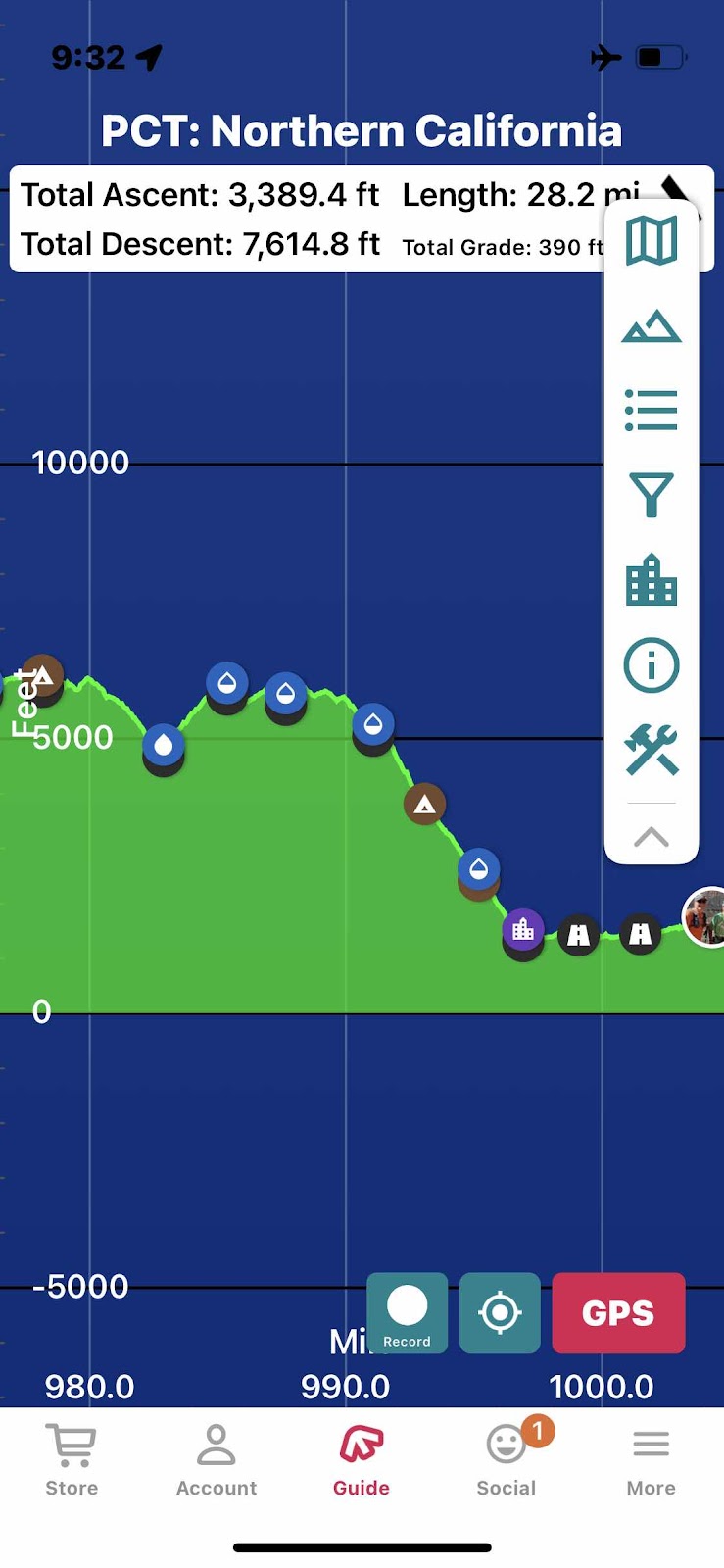Select the brown tent campsite marker mid-descent

(424, 805)
